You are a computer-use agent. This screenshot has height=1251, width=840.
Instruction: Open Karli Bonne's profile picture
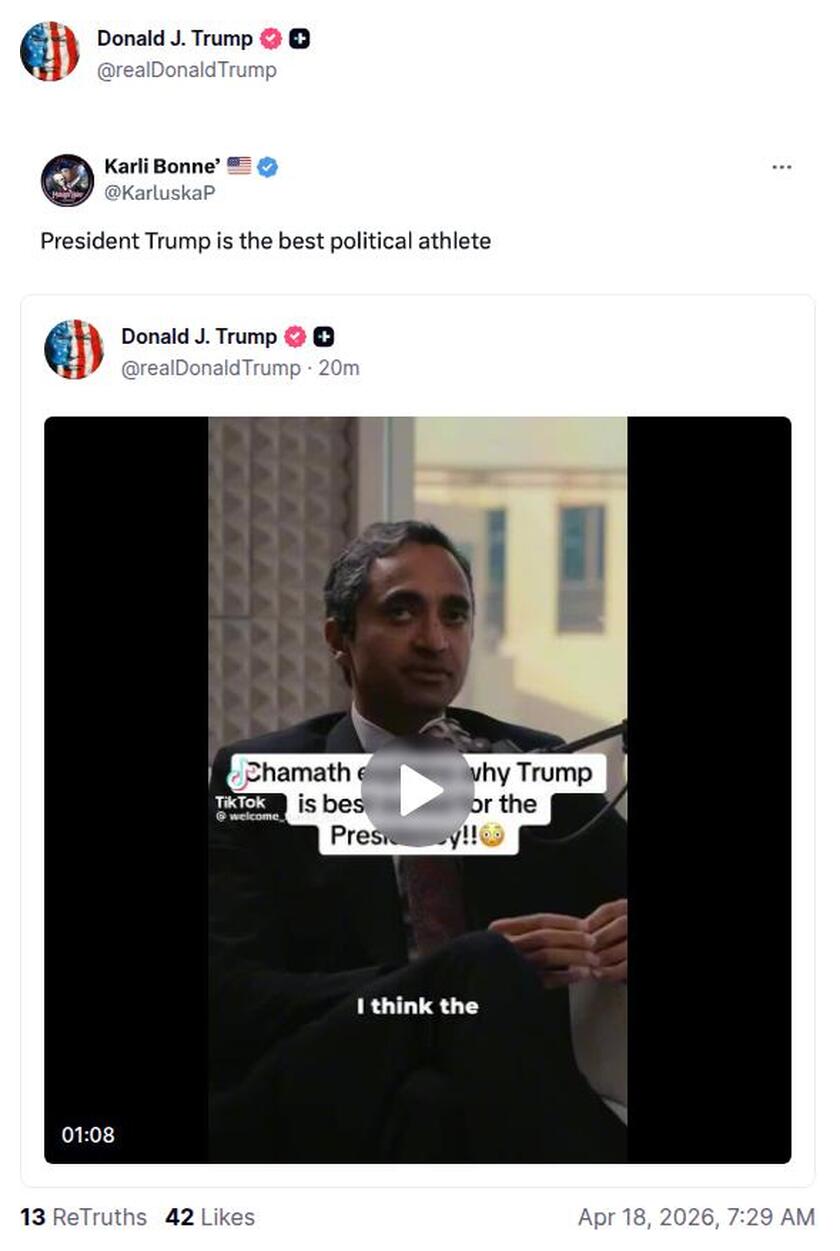[x=66, y=181]
